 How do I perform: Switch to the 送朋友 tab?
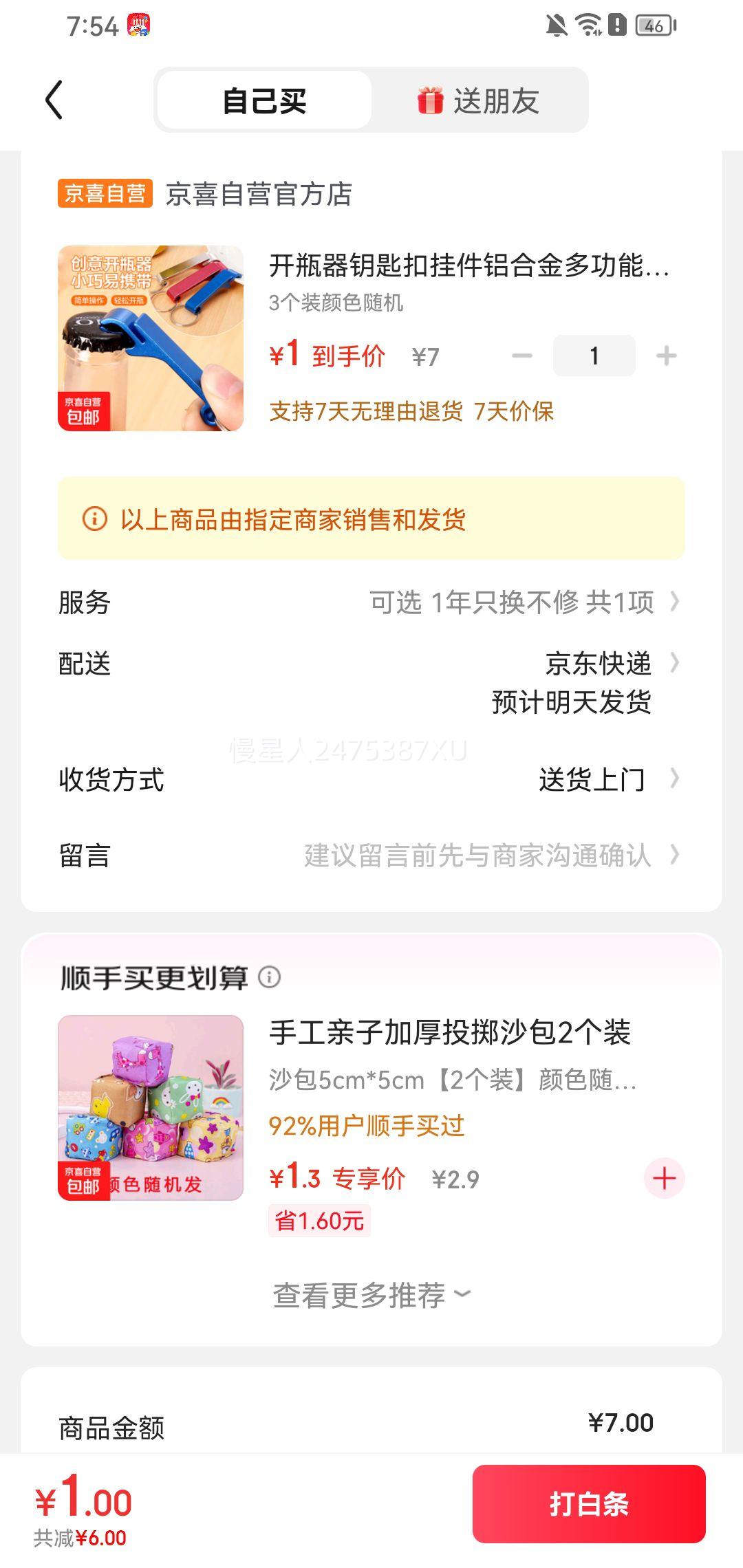pyautogui.click(x=479, y=100)
